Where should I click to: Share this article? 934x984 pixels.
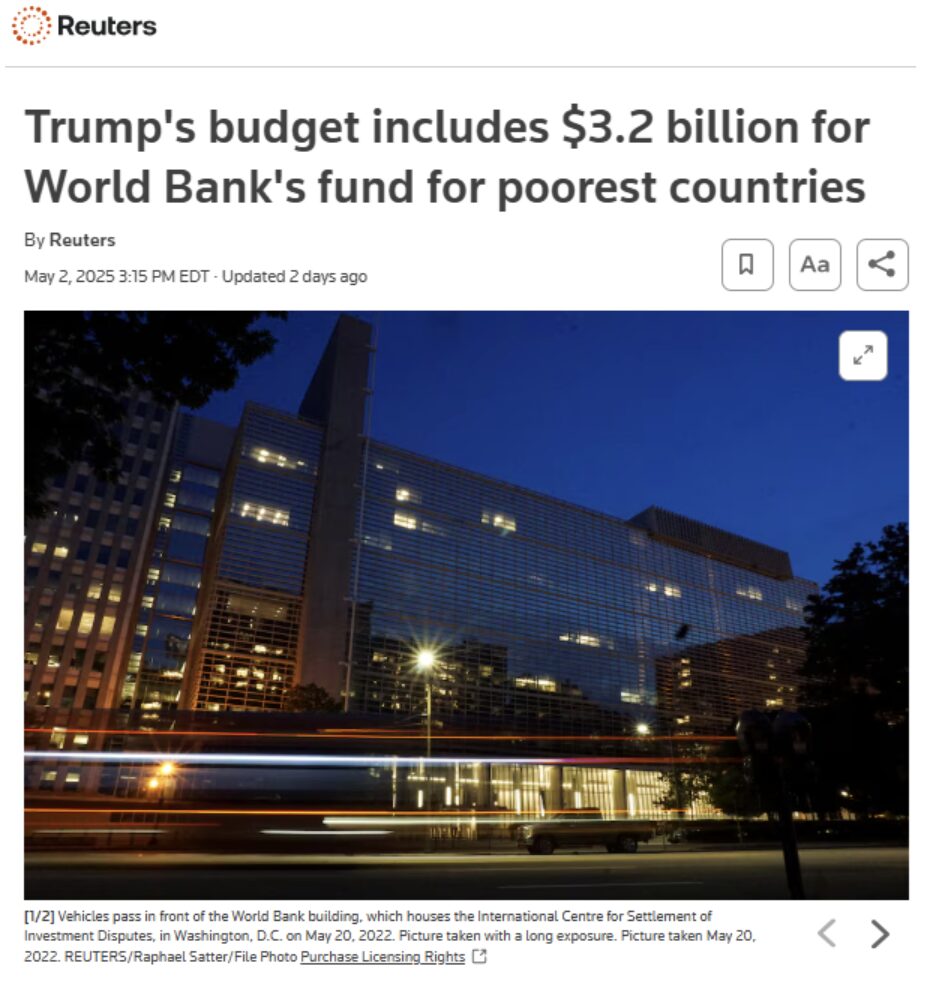881,264
